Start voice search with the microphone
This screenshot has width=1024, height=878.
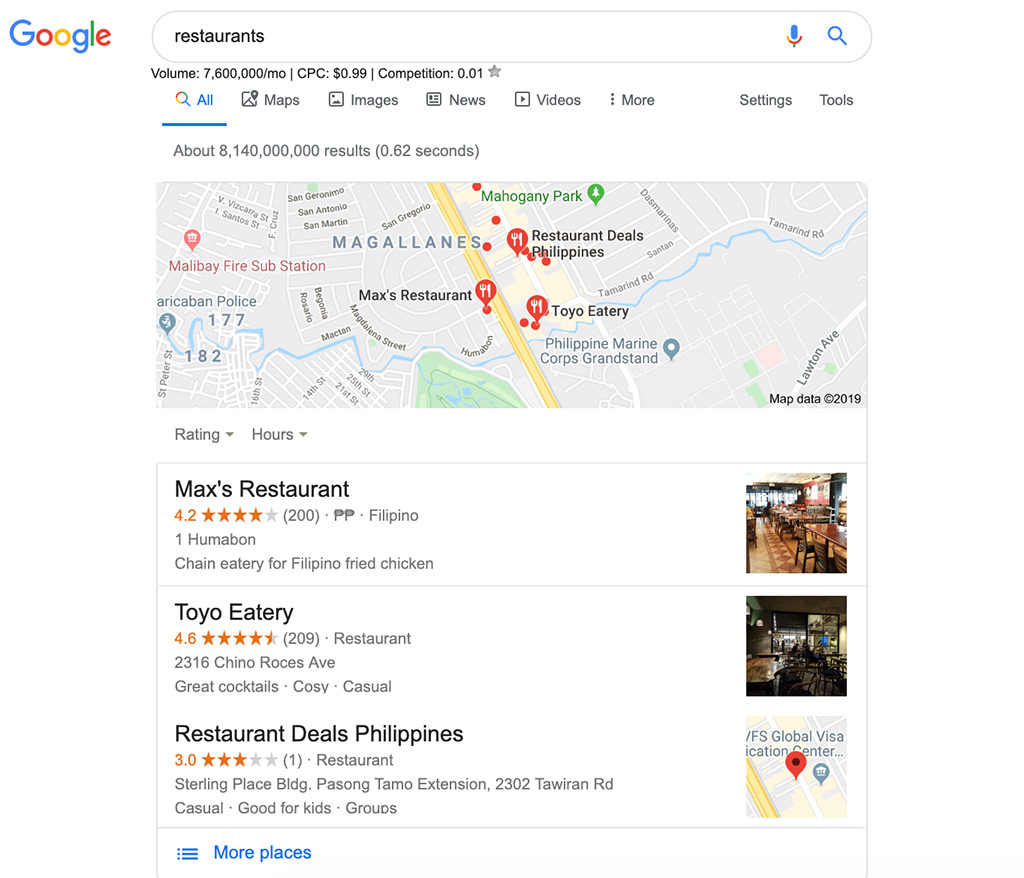pyautogui.click(x=794, y=37)
